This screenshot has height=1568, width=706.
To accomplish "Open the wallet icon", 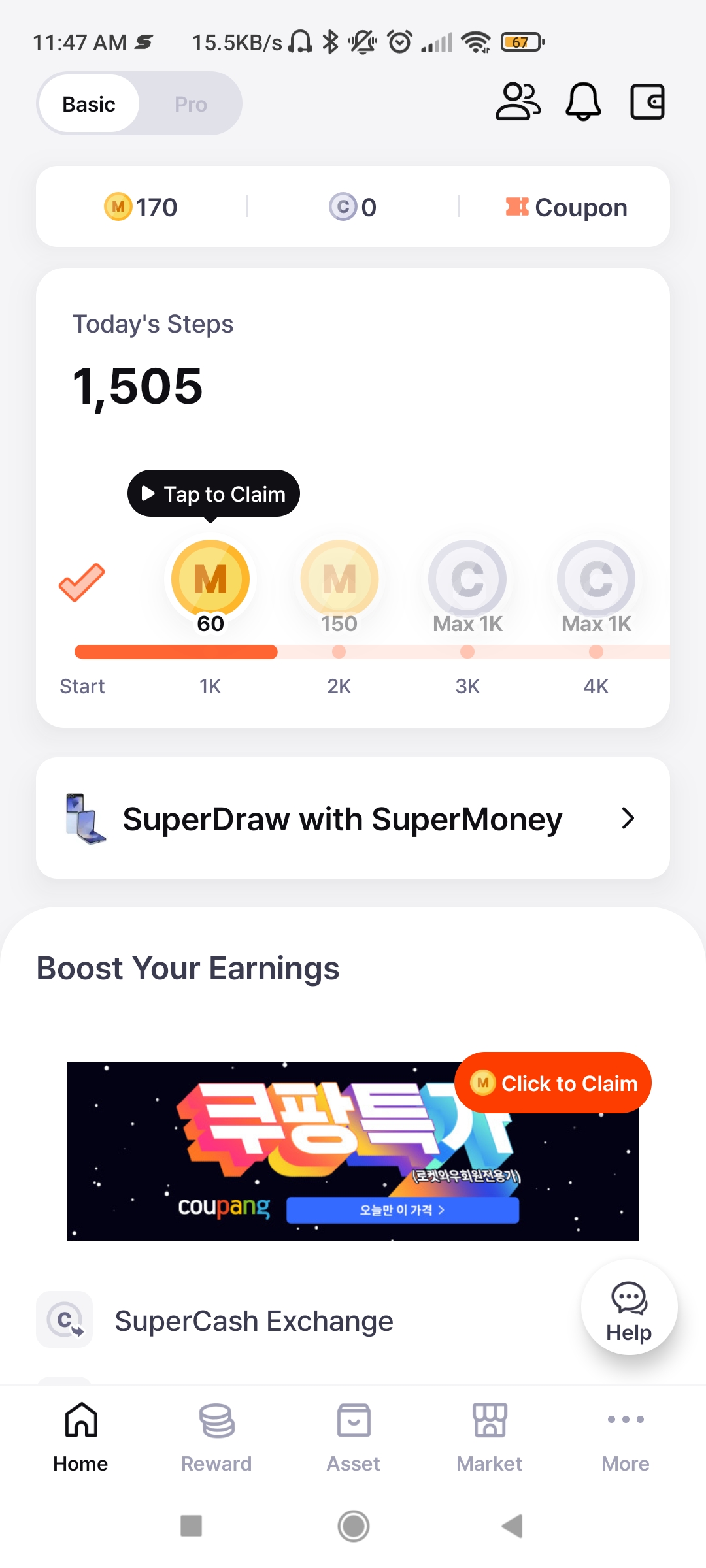I will tap(647, 101).
